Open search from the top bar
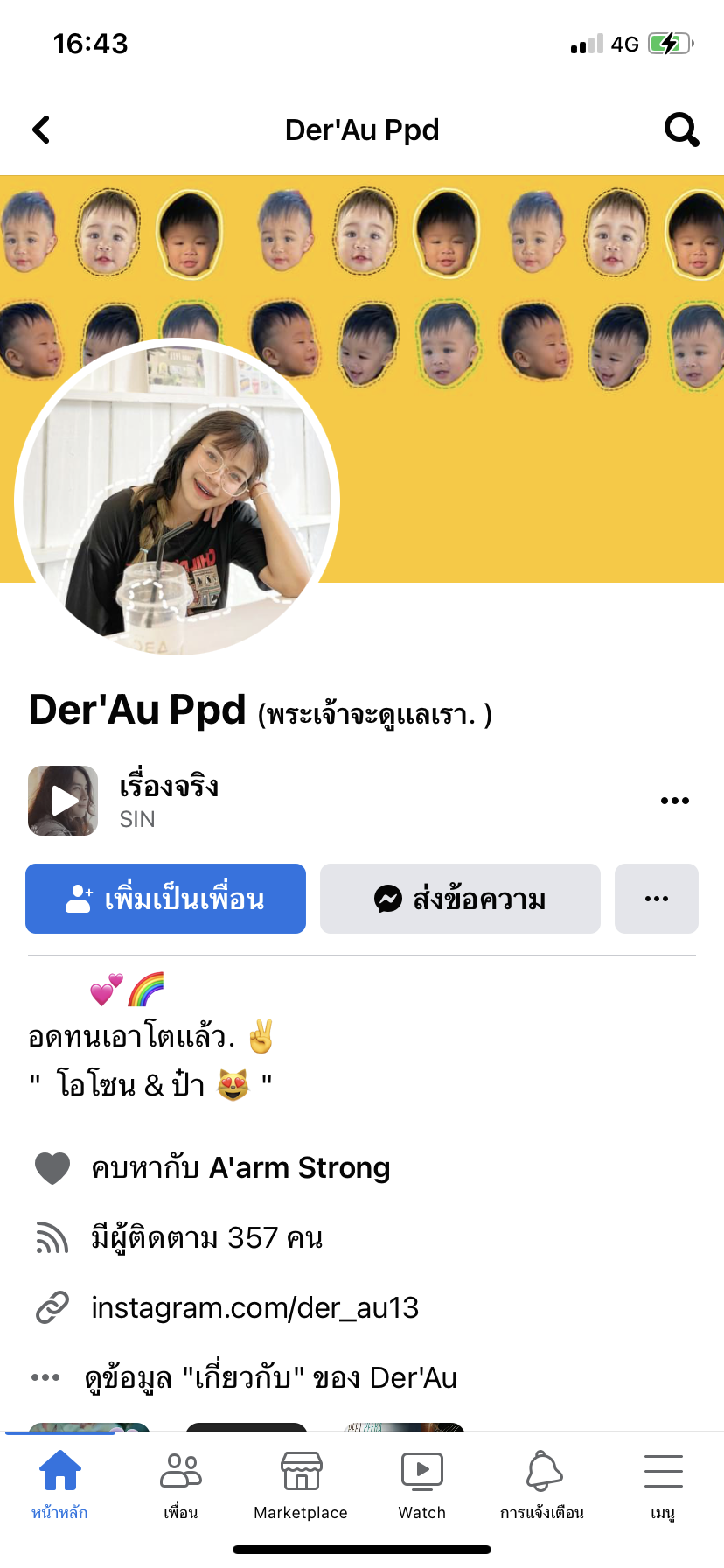The height and width of the screenshot is (1568, 724). point(681,129)
